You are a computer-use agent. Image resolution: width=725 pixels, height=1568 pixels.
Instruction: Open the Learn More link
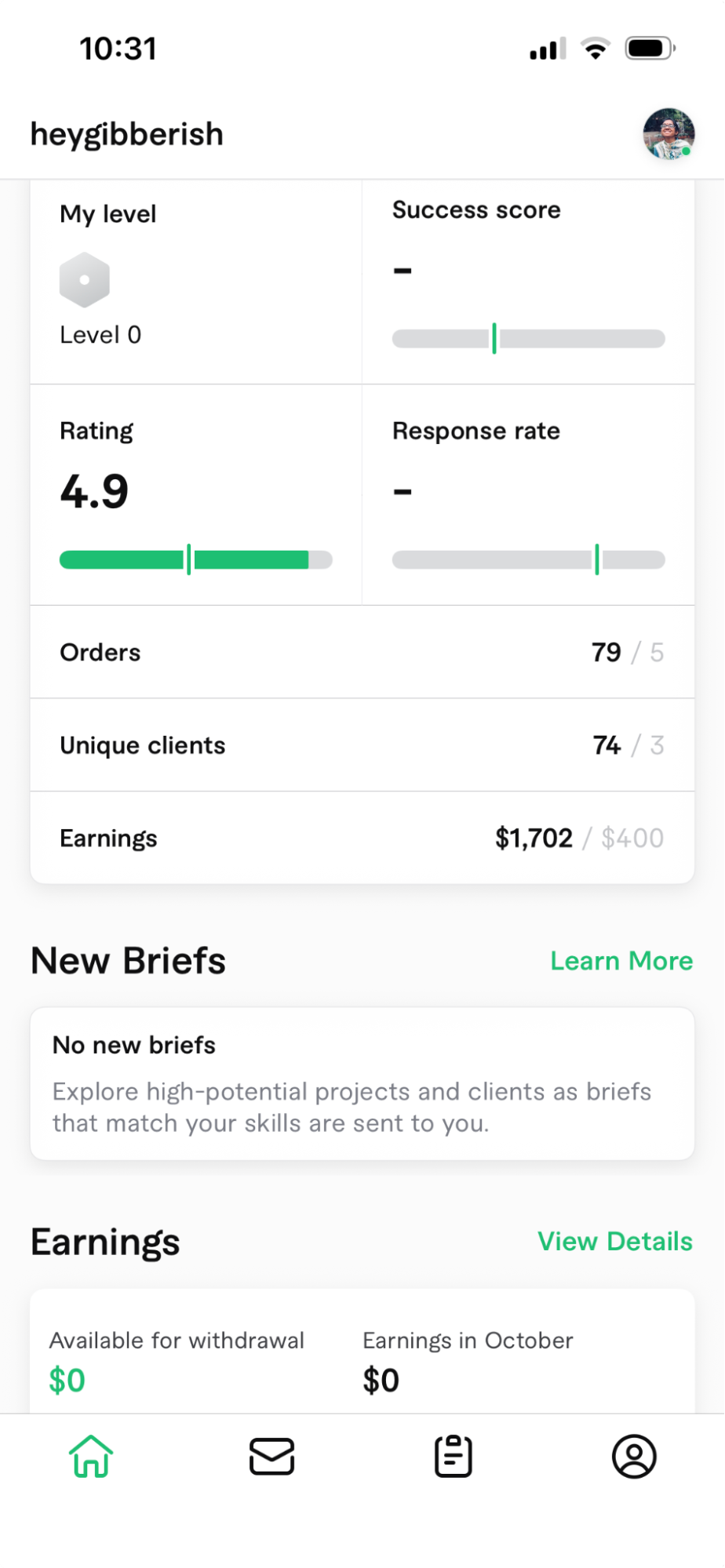coord(621,960)
